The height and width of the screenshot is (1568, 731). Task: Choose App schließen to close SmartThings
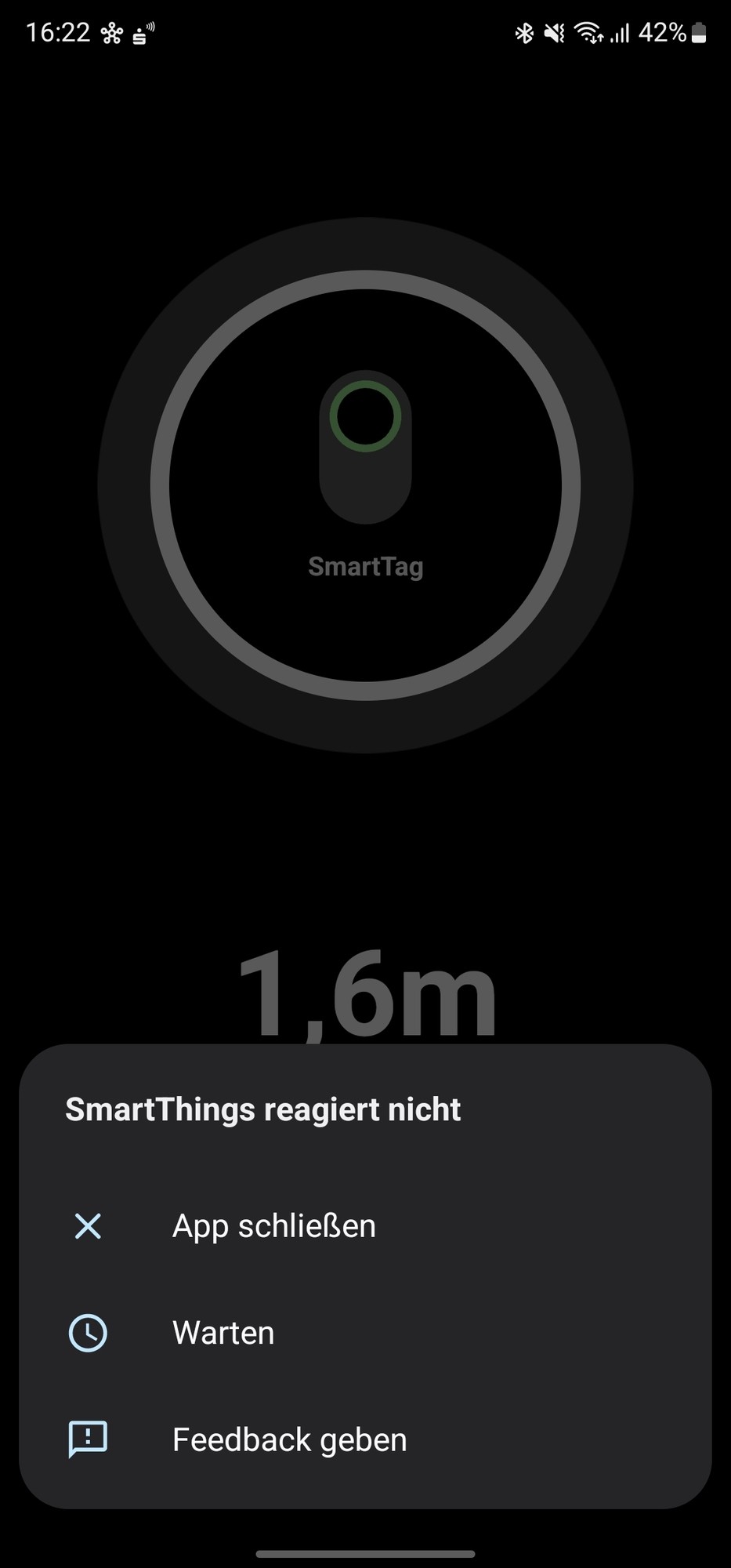(273, 1226)
